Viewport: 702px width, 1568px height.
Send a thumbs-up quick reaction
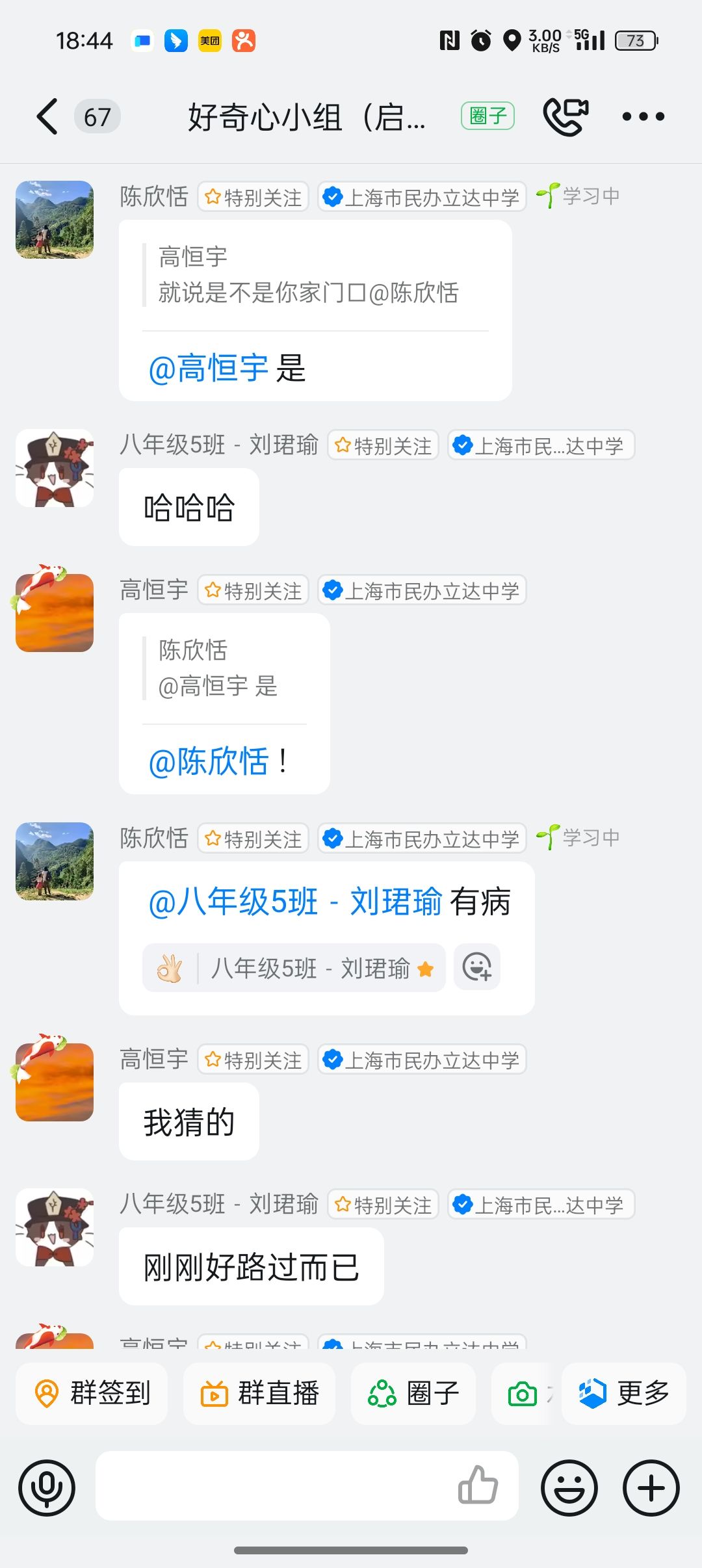[478, 1486]
